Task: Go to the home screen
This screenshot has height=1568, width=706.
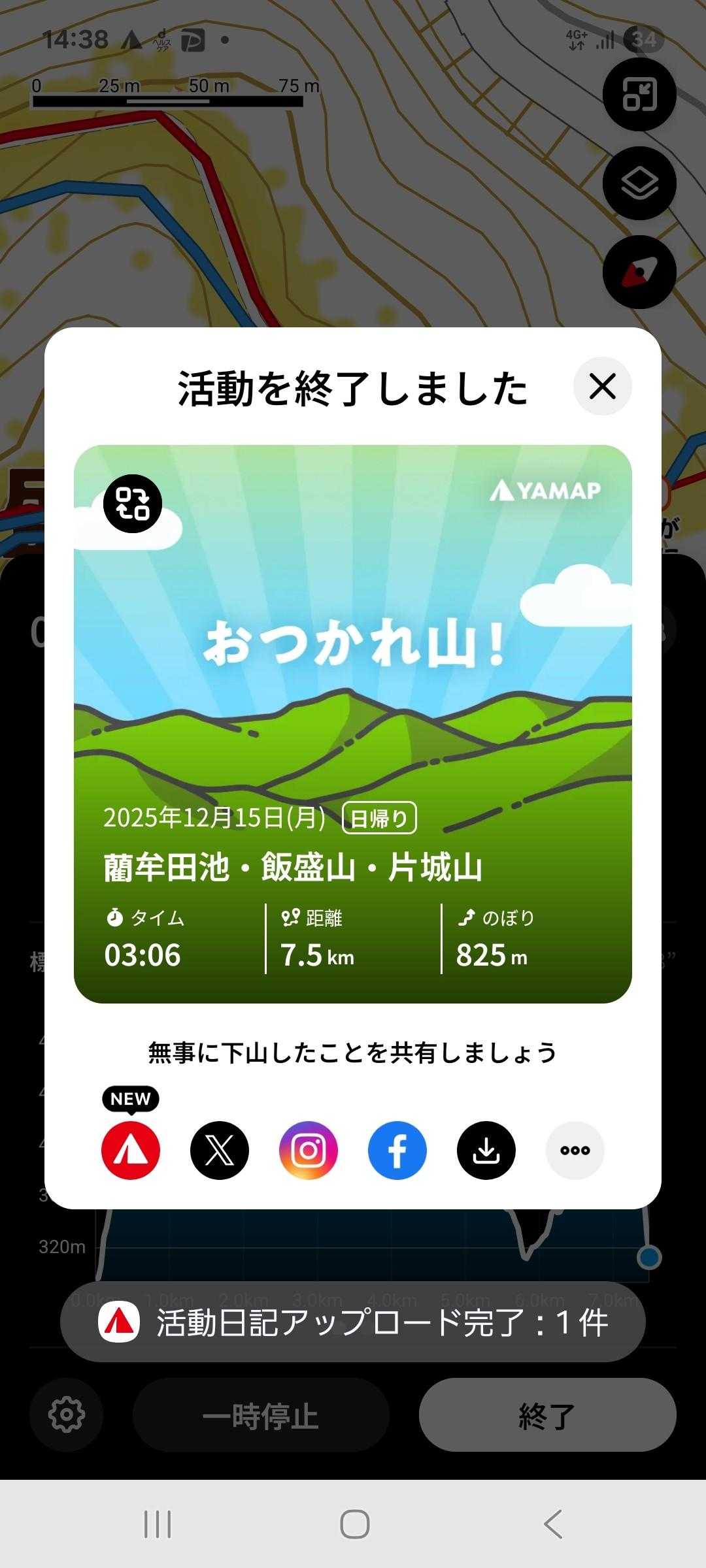Action: pyautogui.click(x=354, y=1524)
